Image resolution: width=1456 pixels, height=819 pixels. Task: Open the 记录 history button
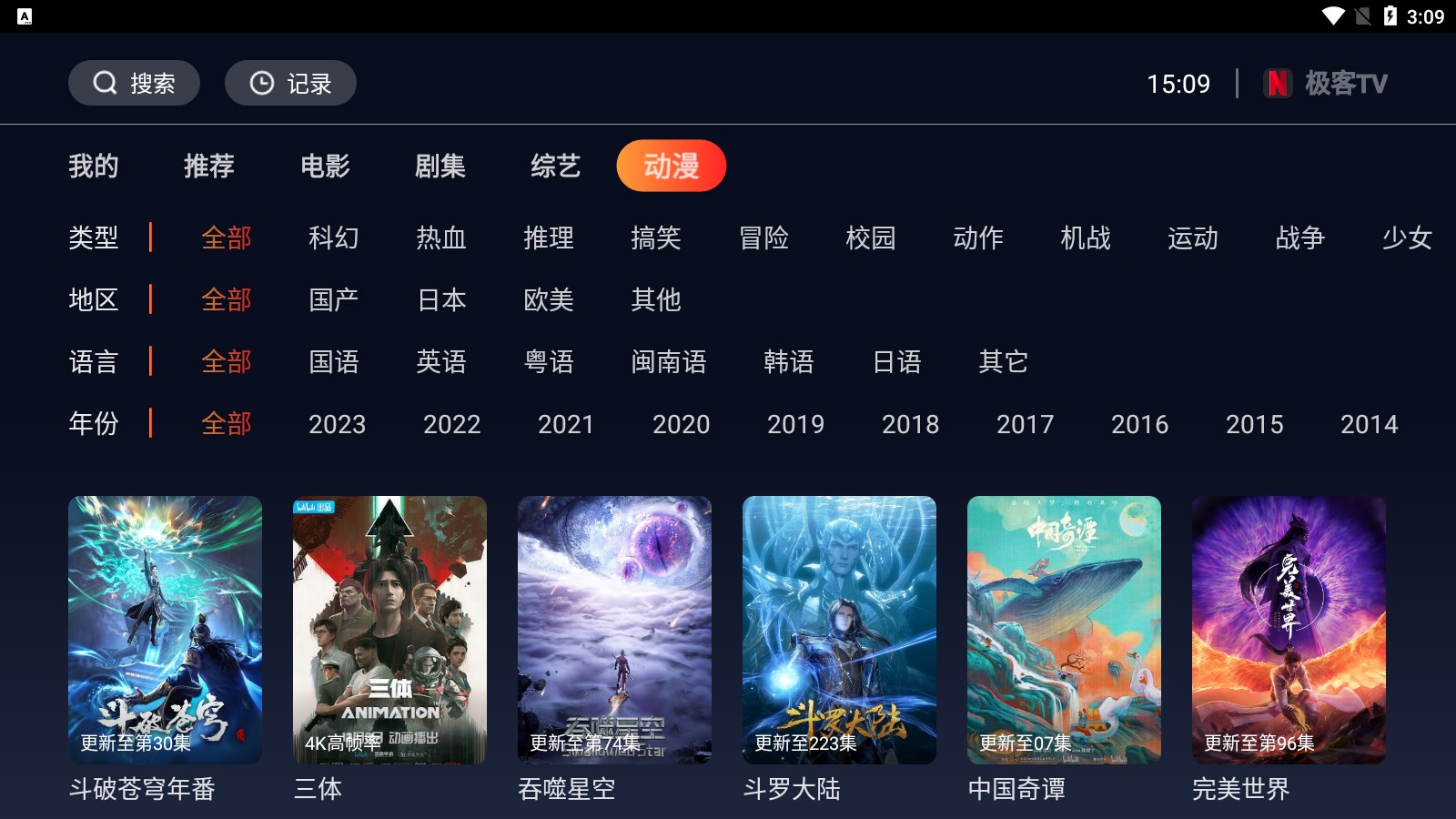[x=290, y=84]
